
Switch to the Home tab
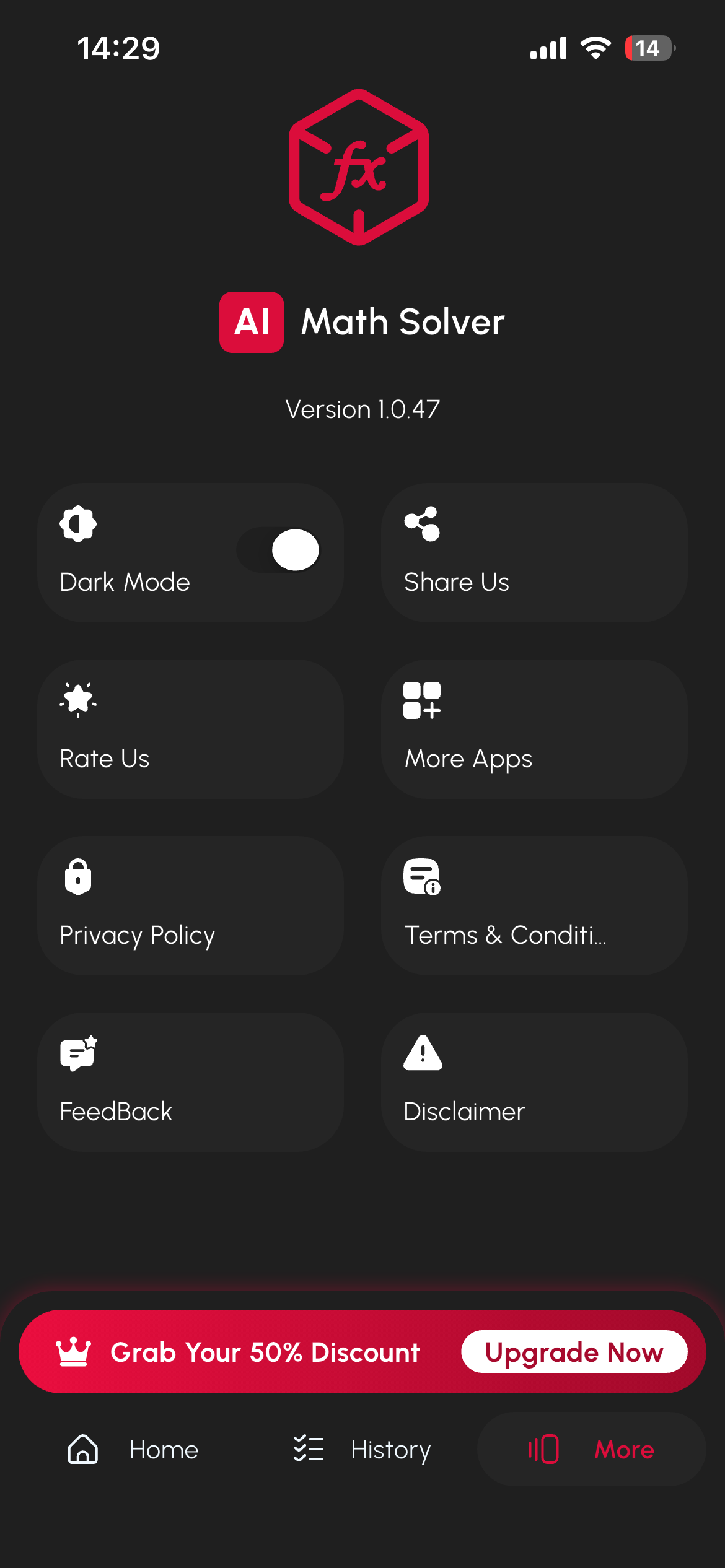(133, 1450)
